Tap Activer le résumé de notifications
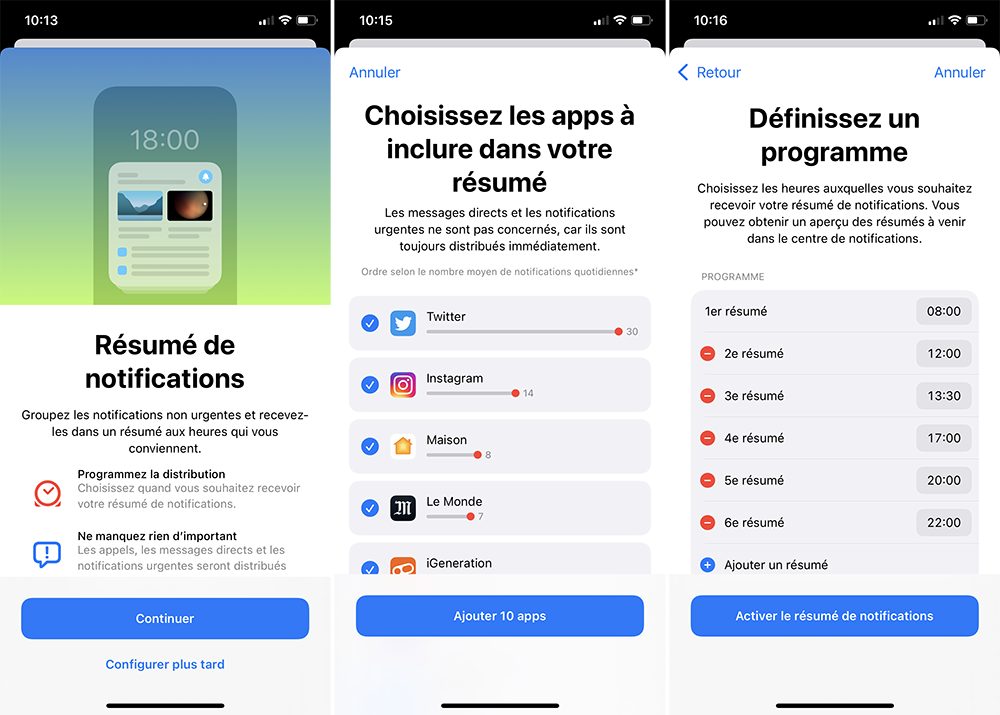 point(834,616)
